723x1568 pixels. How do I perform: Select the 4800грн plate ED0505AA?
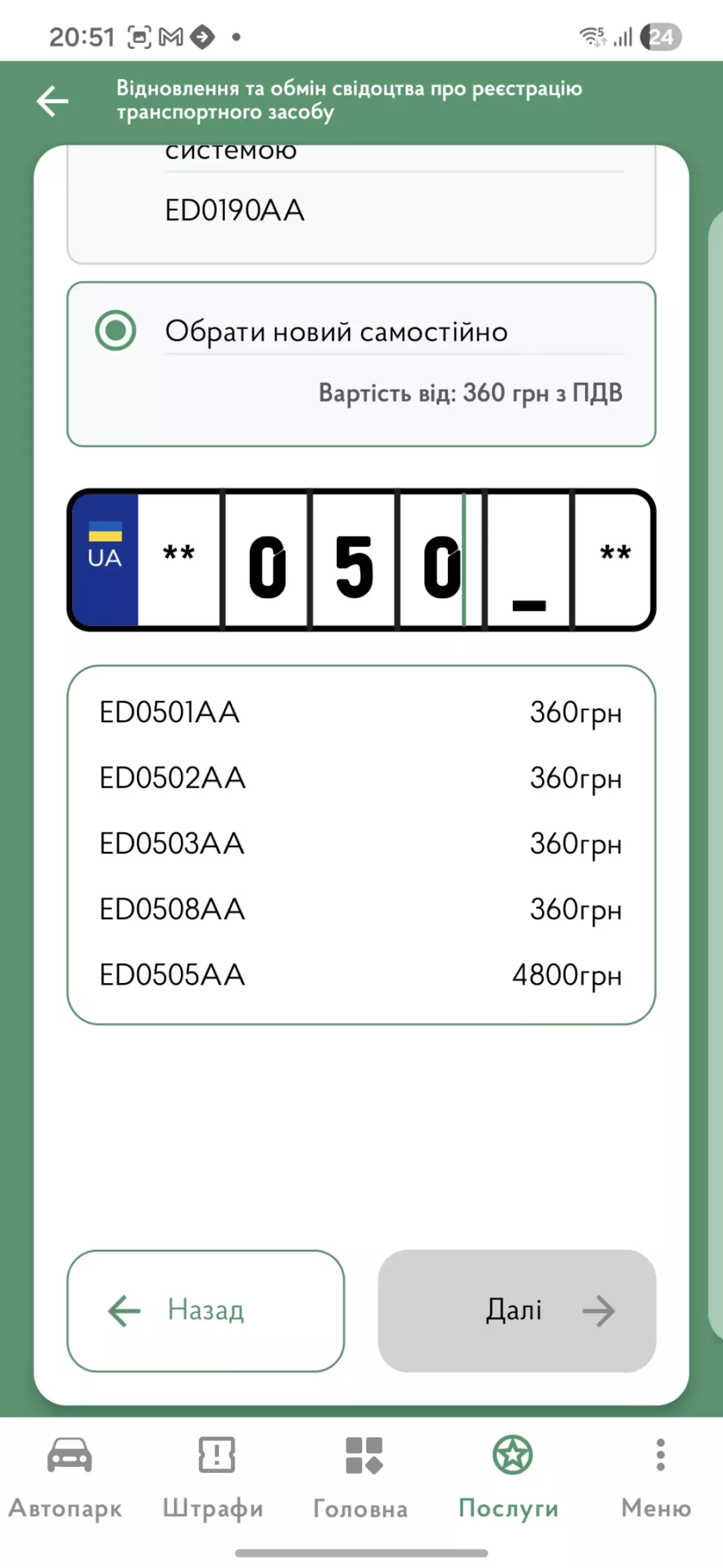click(360, 975)
